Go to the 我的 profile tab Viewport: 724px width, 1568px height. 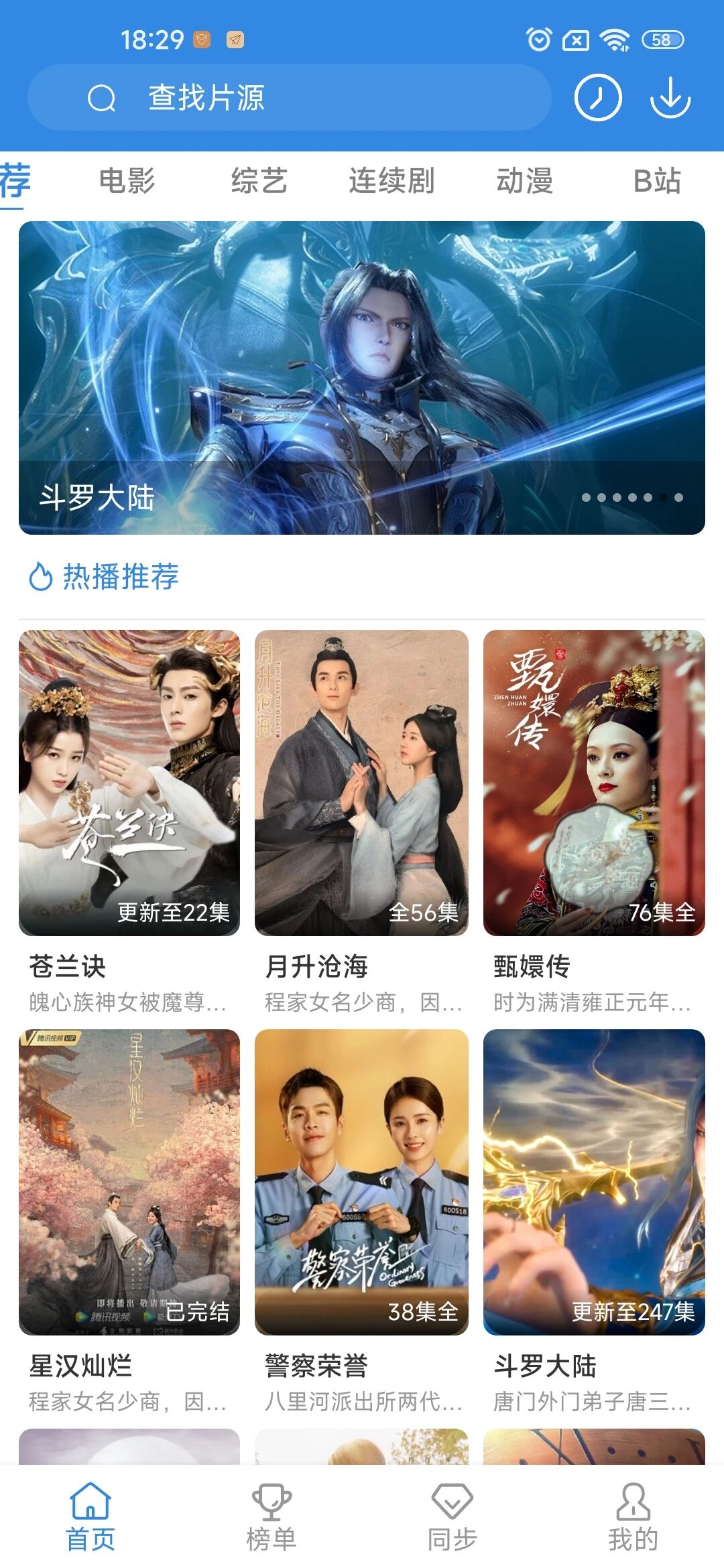pyautogui.click(x=633, y=1517)
